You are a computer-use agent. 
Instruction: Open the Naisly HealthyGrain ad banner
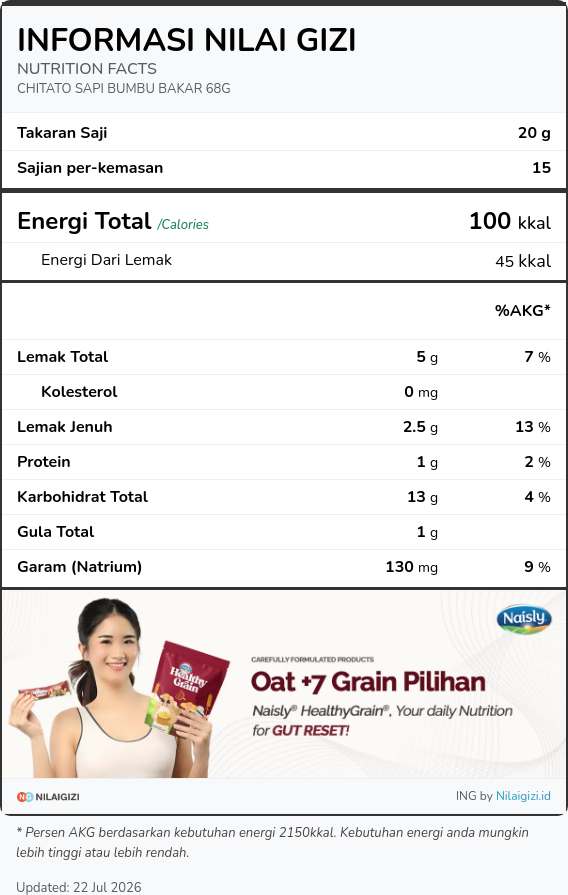tap(284, 684)
